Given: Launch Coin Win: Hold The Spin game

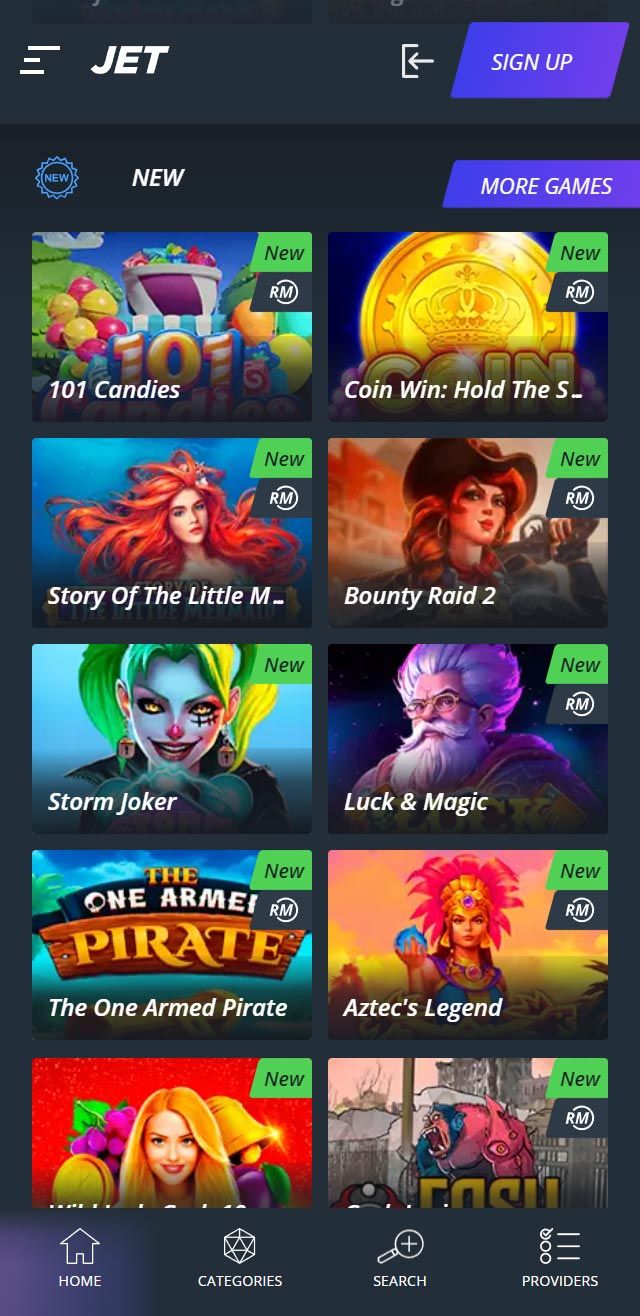Looking at the screenshot, I should [467, 327].
